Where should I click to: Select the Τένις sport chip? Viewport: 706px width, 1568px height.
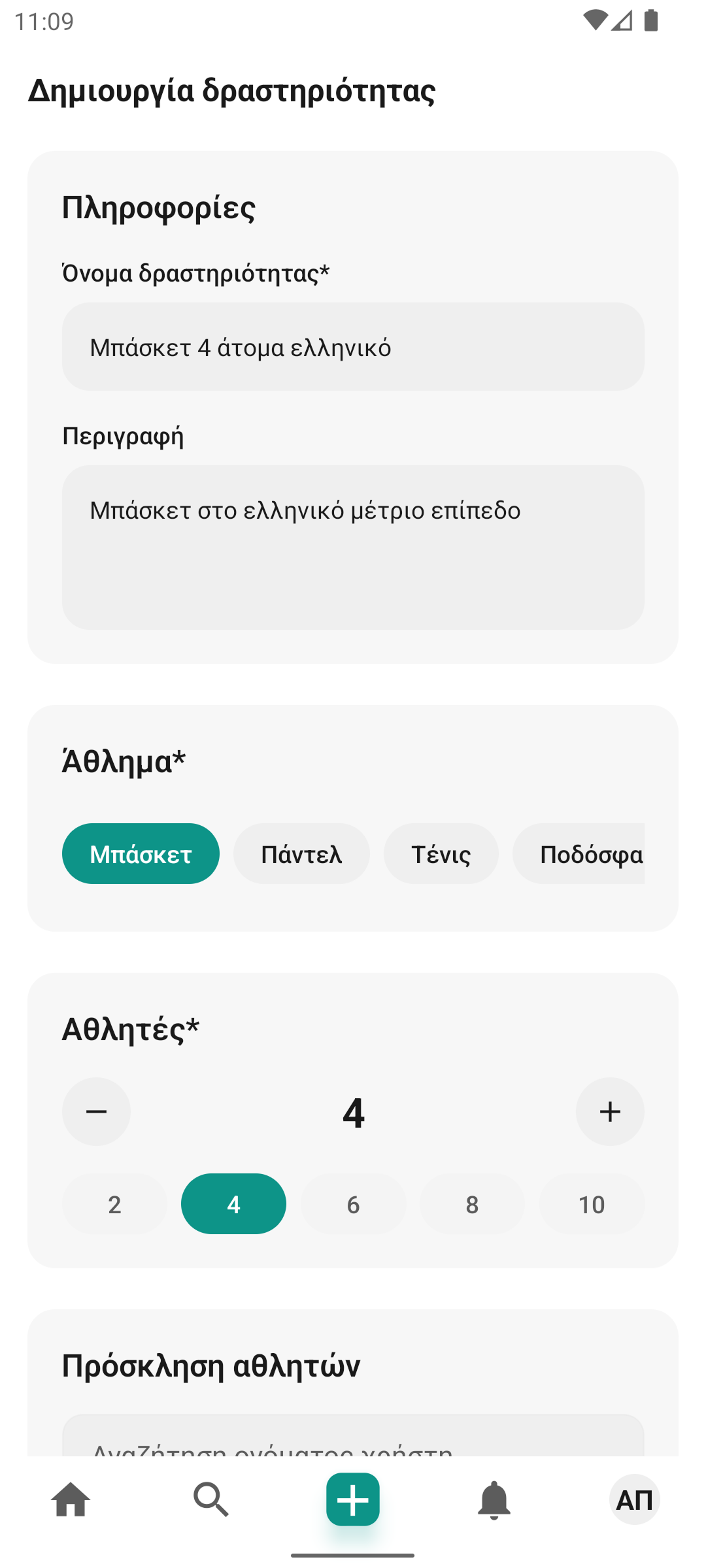point(441,853)
